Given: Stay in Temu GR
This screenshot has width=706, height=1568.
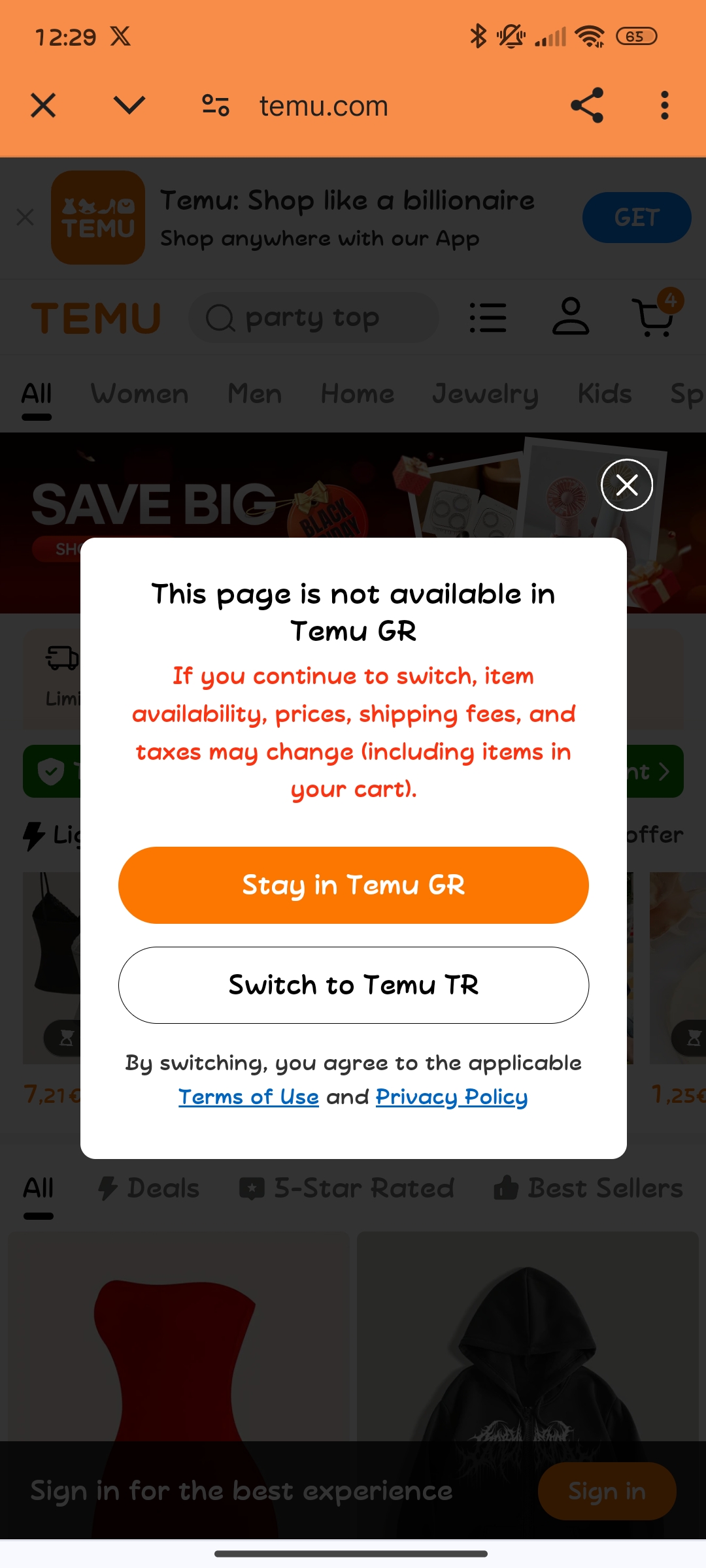Looking at the screenshot, I should (x=353, y=885).
